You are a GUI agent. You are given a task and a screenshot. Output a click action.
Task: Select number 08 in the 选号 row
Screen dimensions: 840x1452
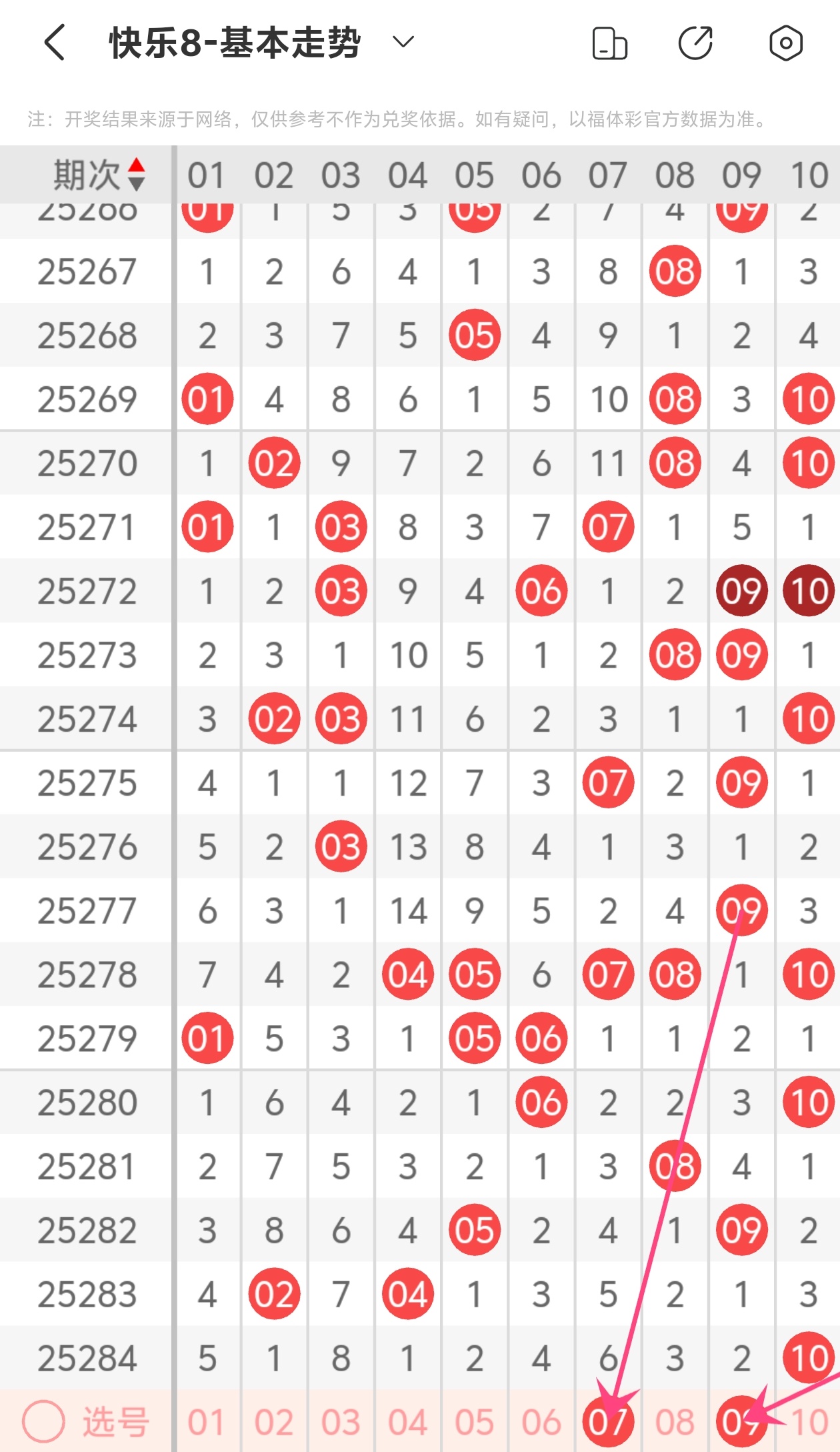pyautogui.click(x=675, y=1422)
